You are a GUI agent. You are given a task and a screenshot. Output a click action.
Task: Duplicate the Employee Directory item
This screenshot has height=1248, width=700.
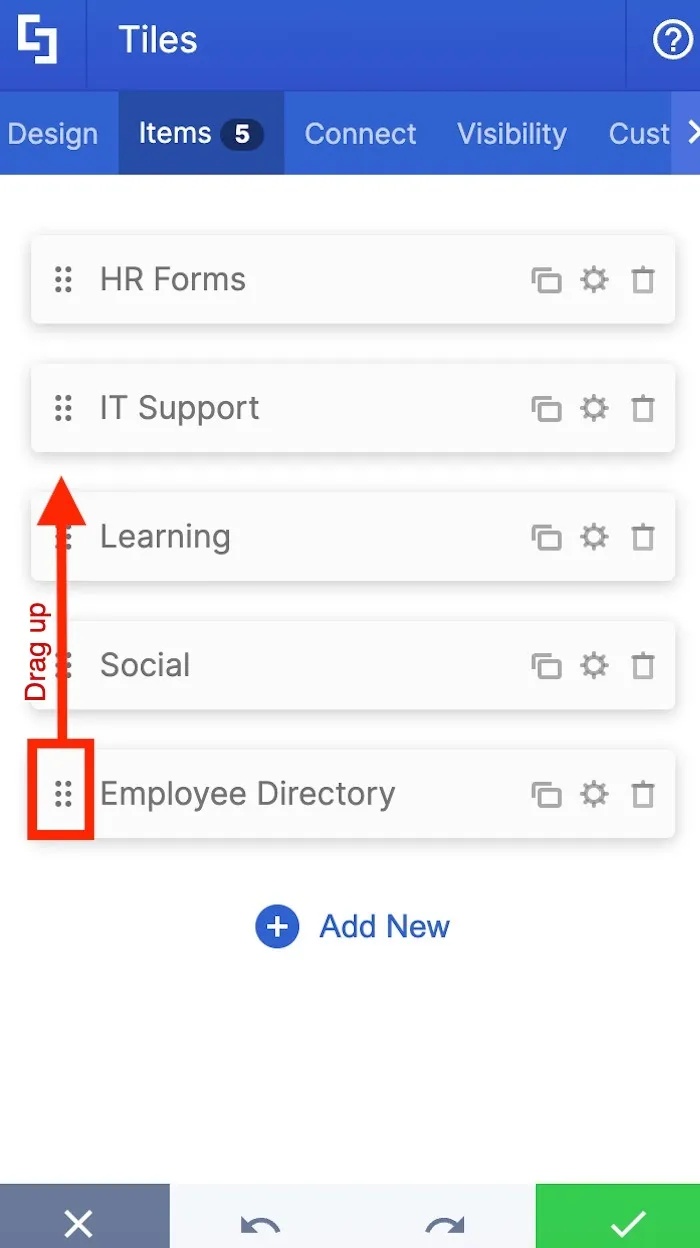click(546, 794)
